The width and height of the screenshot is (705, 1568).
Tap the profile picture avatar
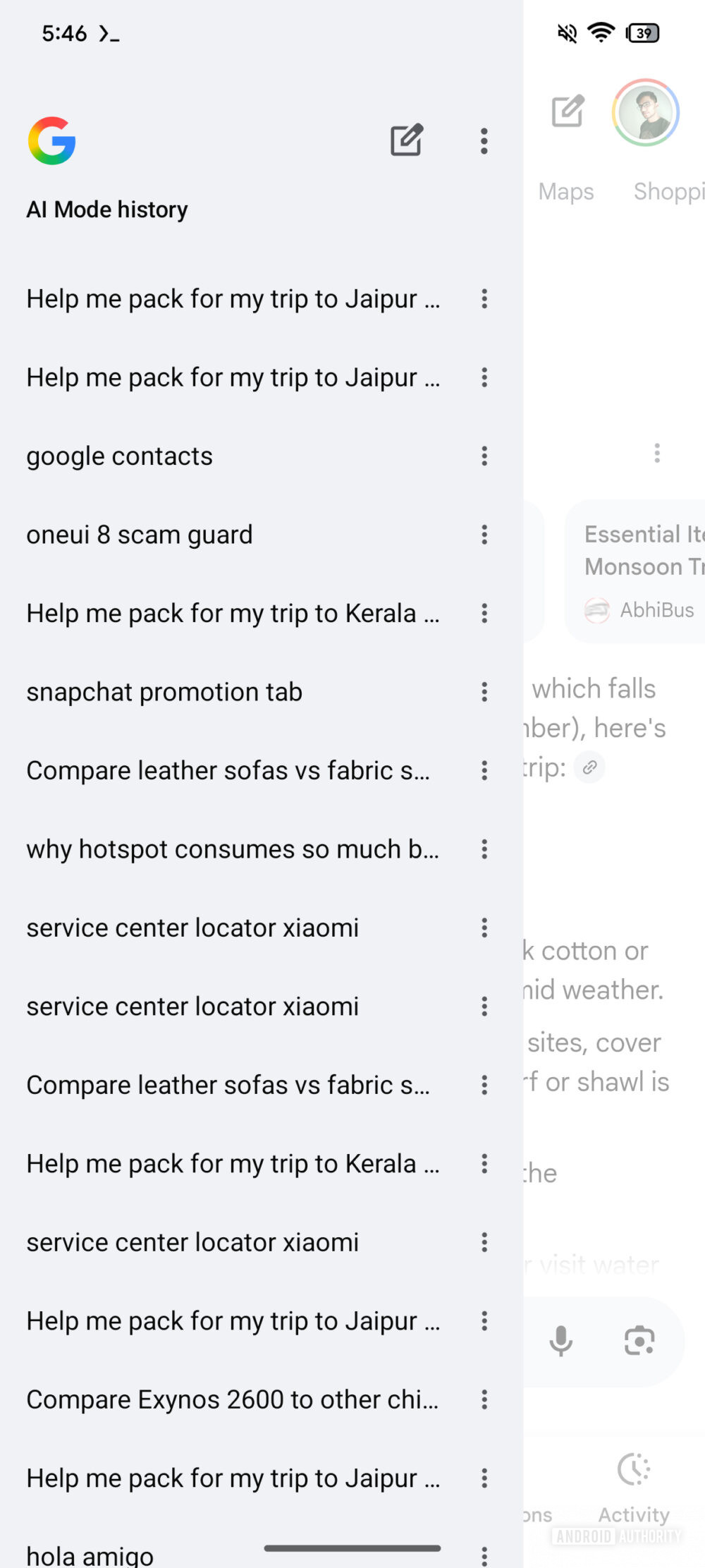645,112
